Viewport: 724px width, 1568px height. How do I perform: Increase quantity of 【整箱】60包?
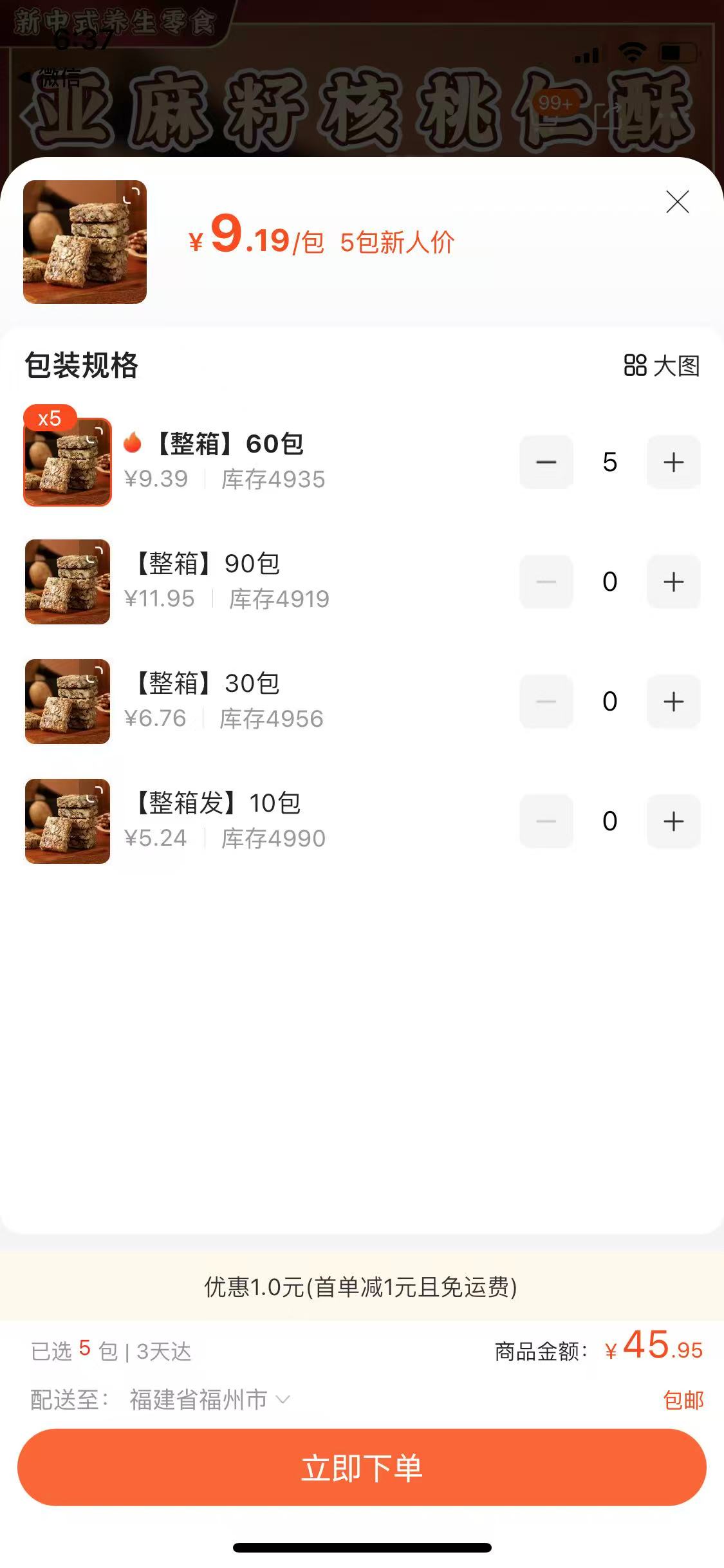pos(673,462)
